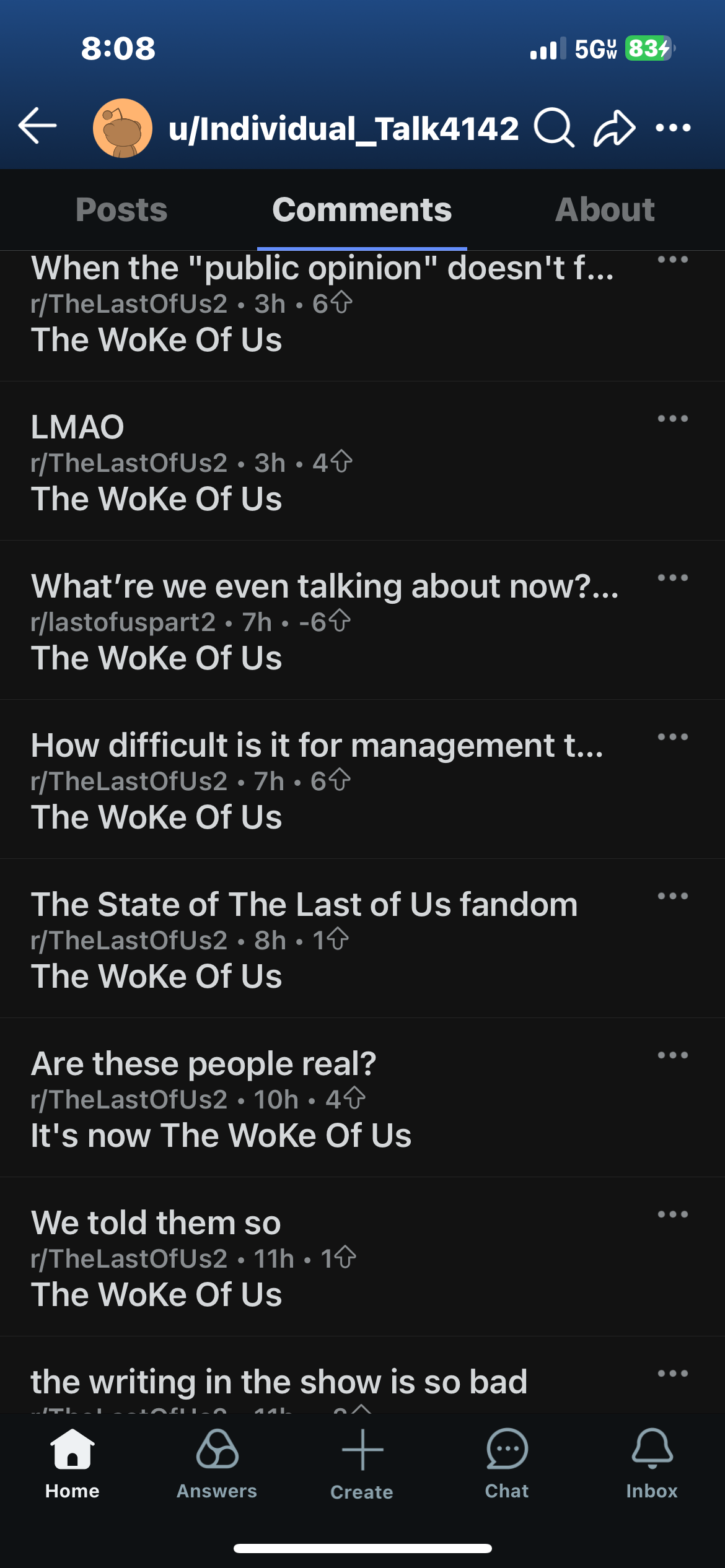
Task: Open the Inbox notifications tab
Action: pyautogui.click(x=652, y=1464)
